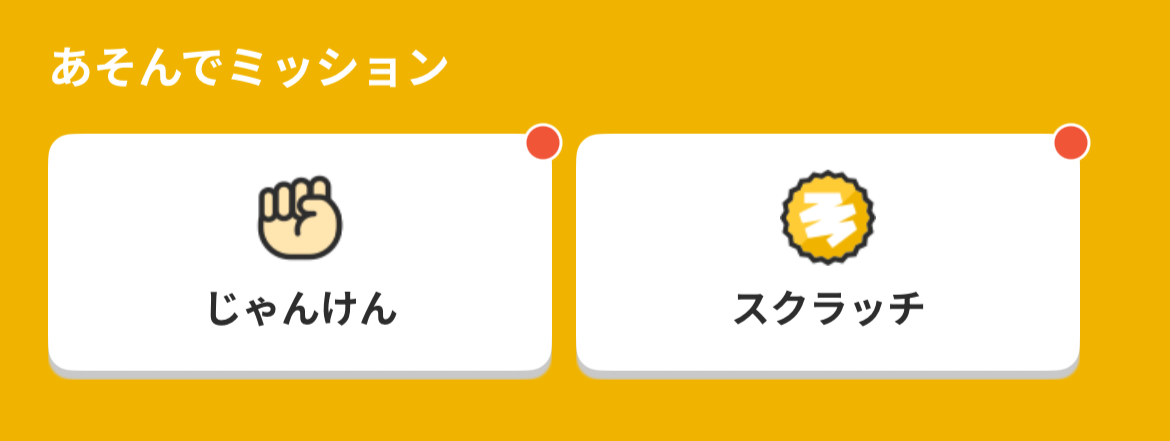This screenshot has height=441, width=1170.
Task: Open the じゃんけん mission card
Action: tap(300, 252)
